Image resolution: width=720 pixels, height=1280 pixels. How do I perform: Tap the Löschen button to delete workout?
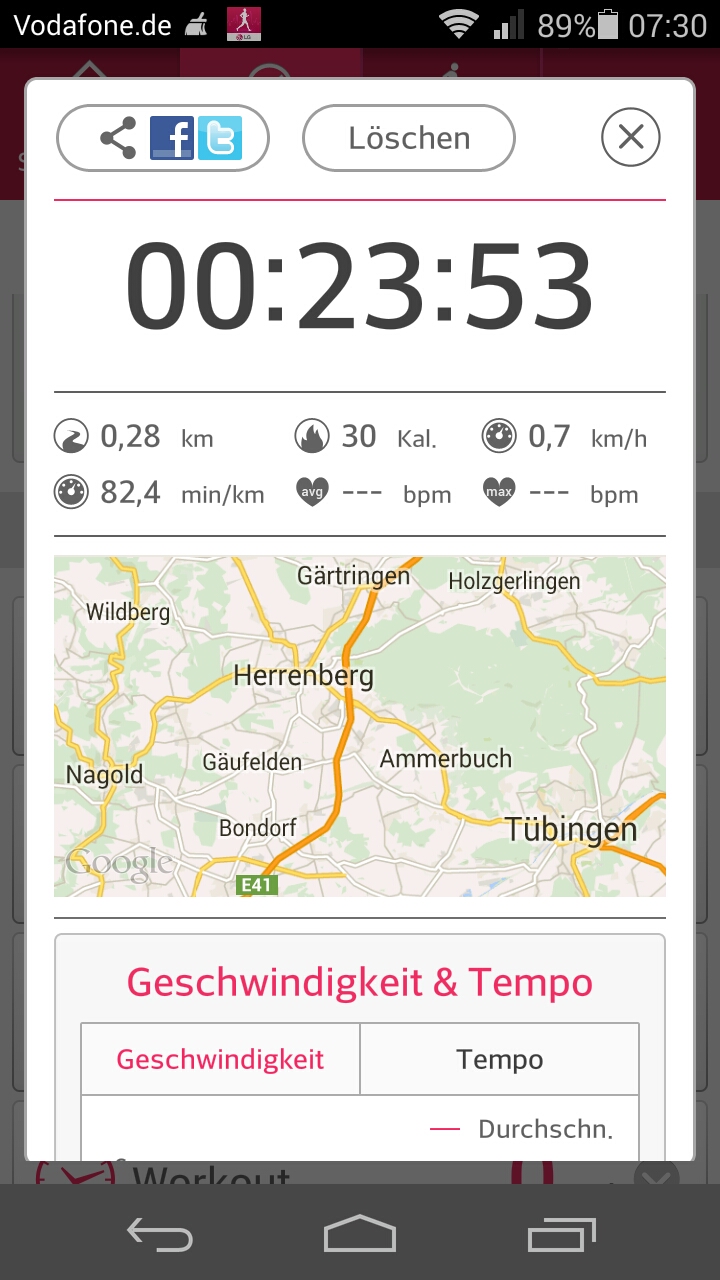point(408,138)
